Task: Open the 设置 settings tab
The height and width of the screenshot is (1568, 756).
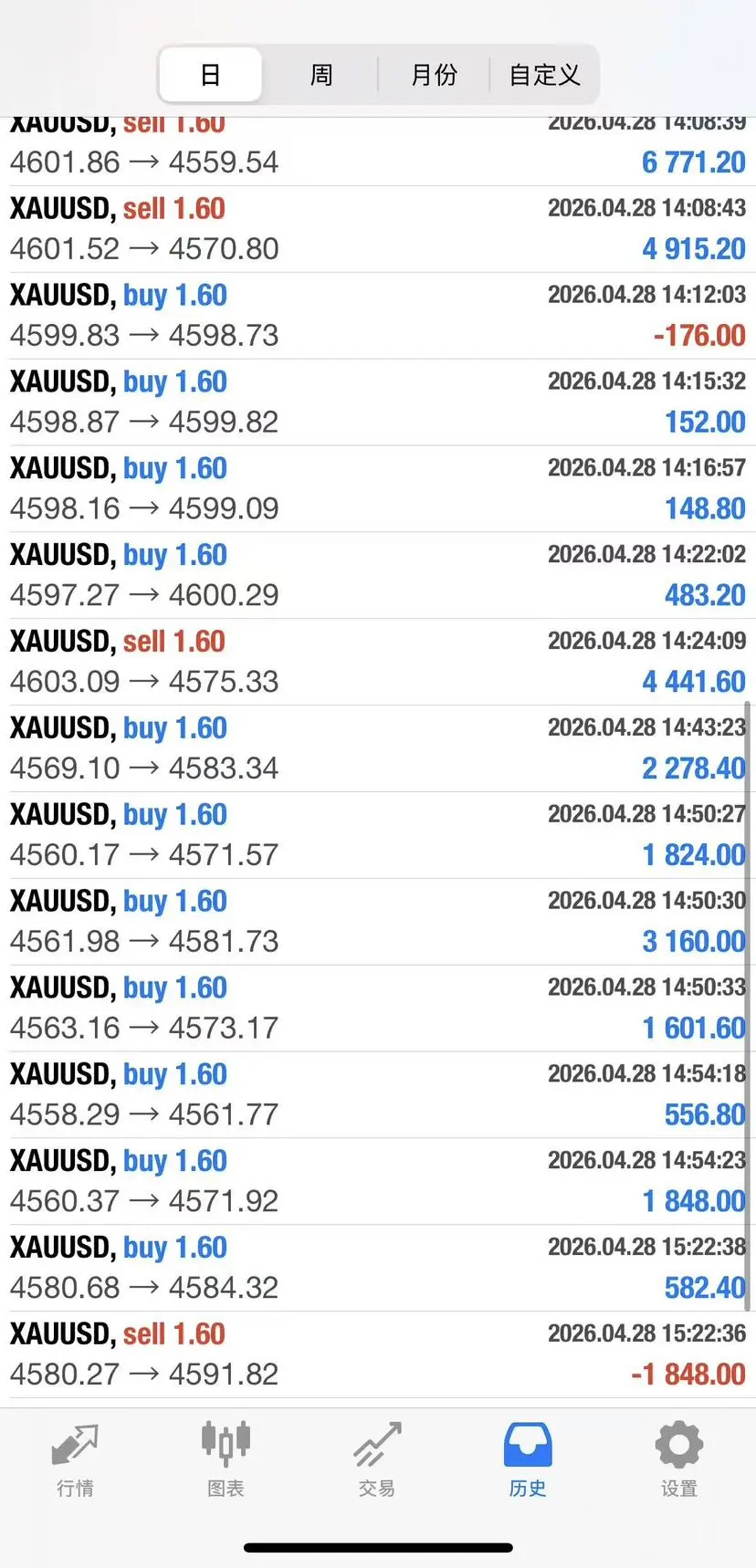Action: pyautogui.click(x=678, y=1459)
